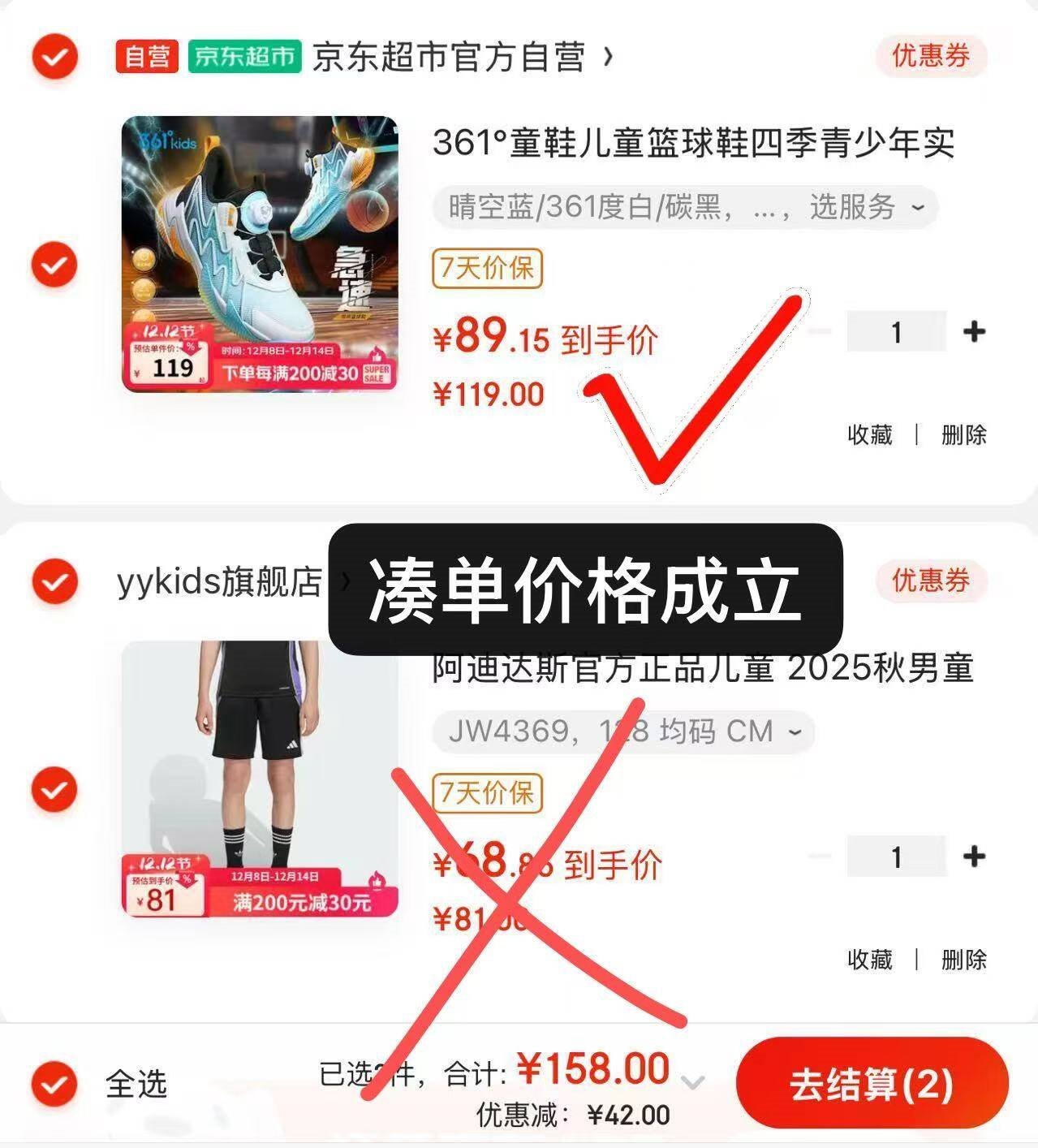The width and height of the screenshot is (1038, 1148).
Task: Tap 优惠券 for 京东超市官方自营
Action: [x=931, y=56]
